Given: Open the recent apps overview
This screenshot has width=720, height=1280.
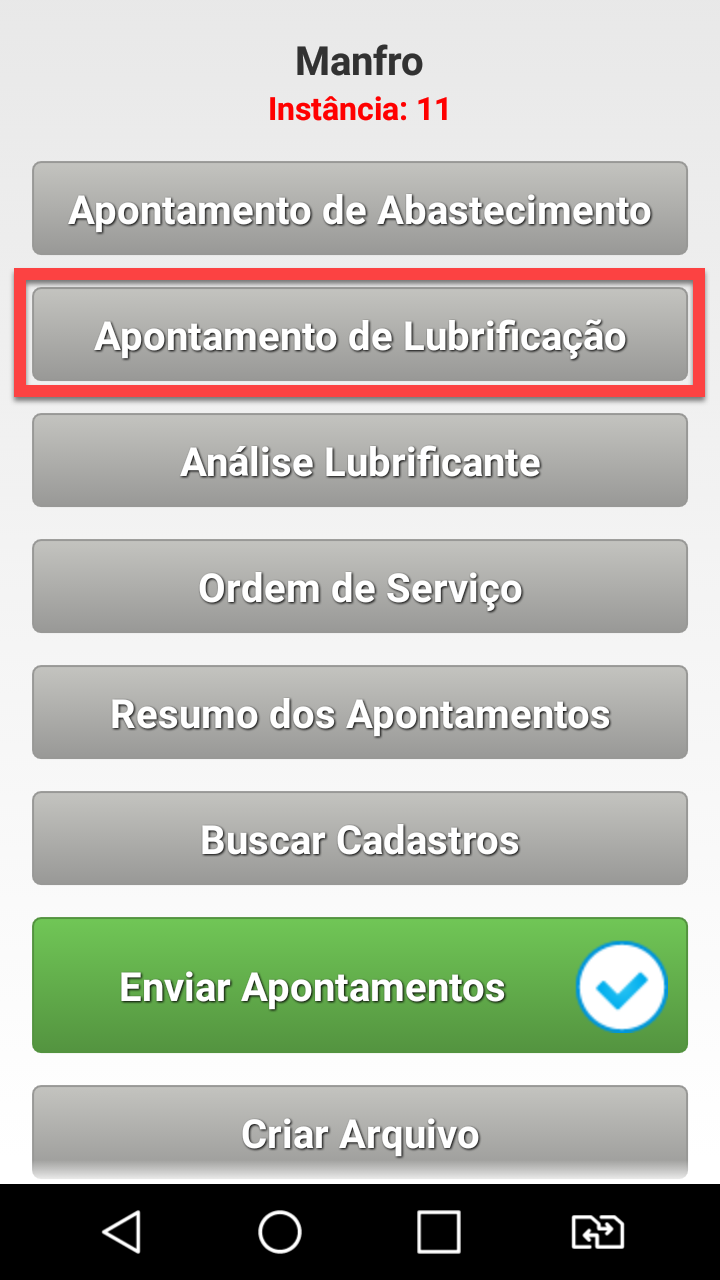Looking at the screenshot, I should point(438,1232).
